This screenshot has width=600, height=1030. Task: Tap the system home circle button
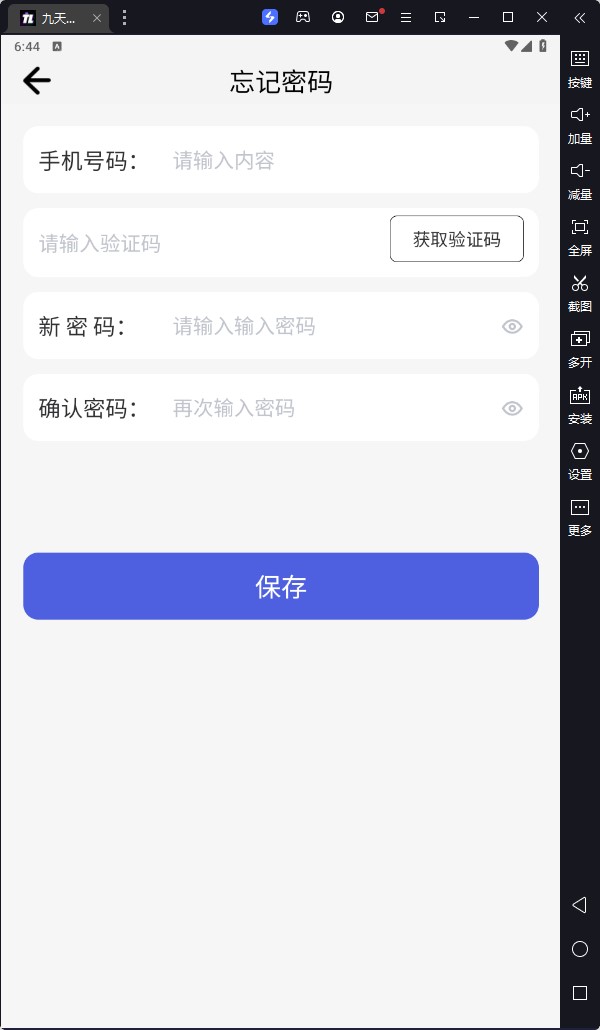click(x=580, y=949)
